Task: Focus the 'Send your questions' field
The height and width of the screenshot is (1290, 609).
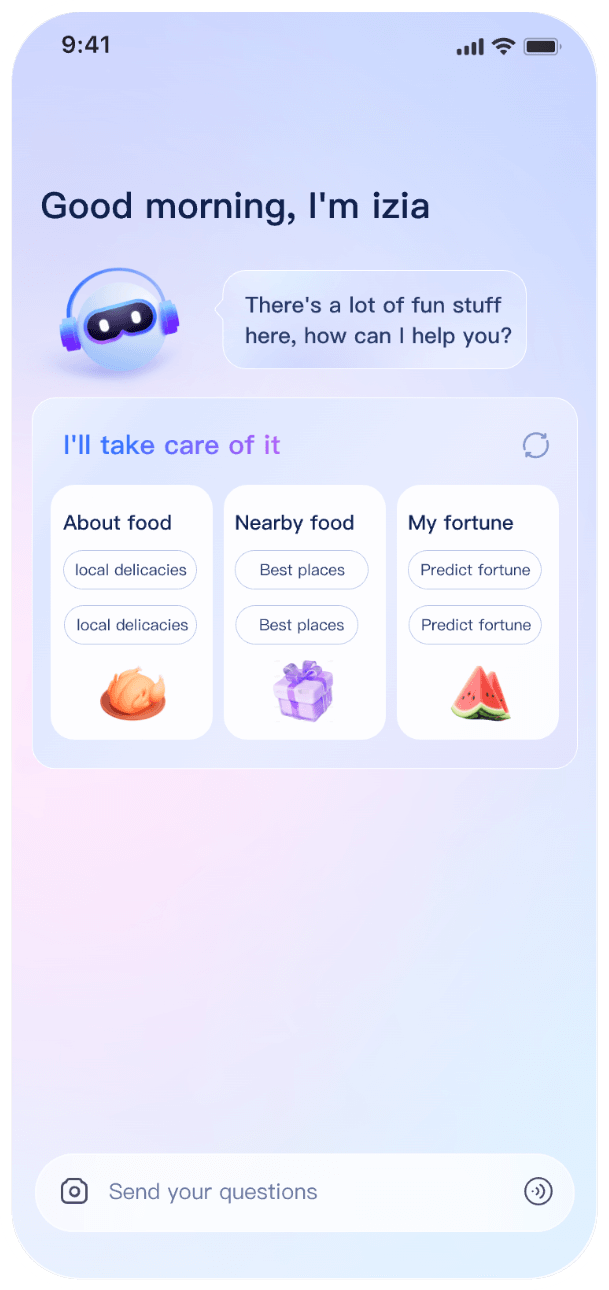Action: 300,1191
